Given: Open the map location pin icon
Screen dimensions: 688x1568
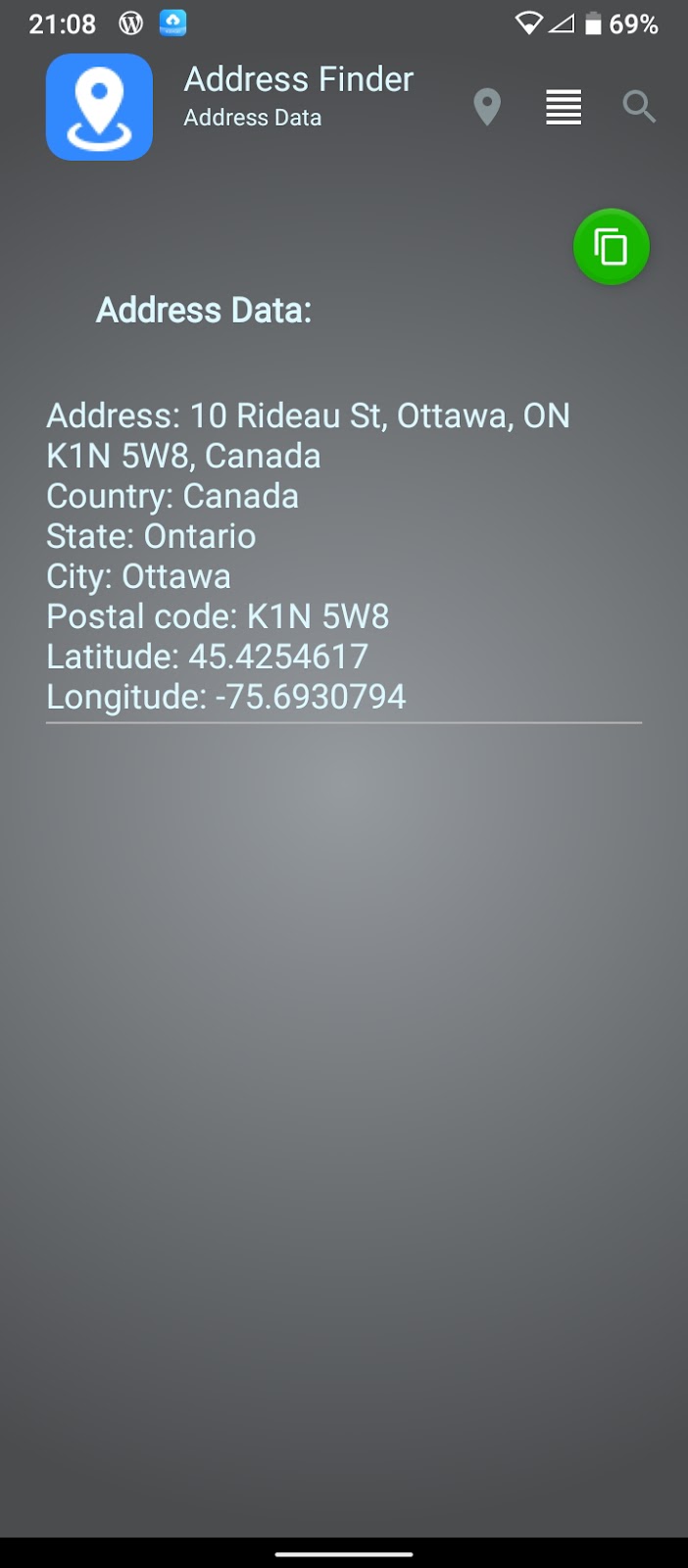Looking at the screenshot, I should click(487, 107).
